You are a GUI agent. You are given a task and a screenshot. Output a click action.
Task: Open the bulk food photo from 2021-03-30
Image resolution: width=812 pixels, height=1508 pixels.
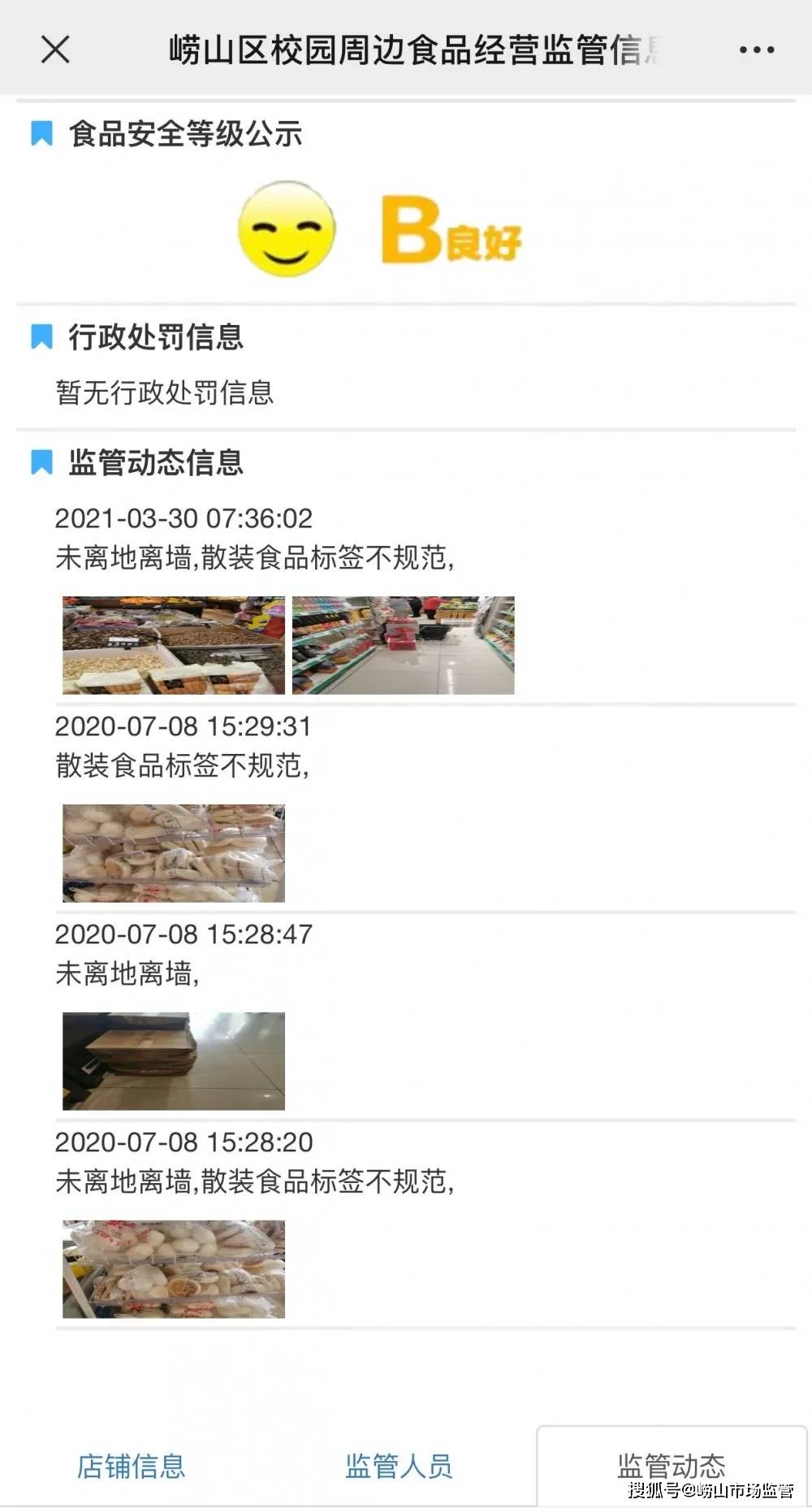click(x=174, y=645)
